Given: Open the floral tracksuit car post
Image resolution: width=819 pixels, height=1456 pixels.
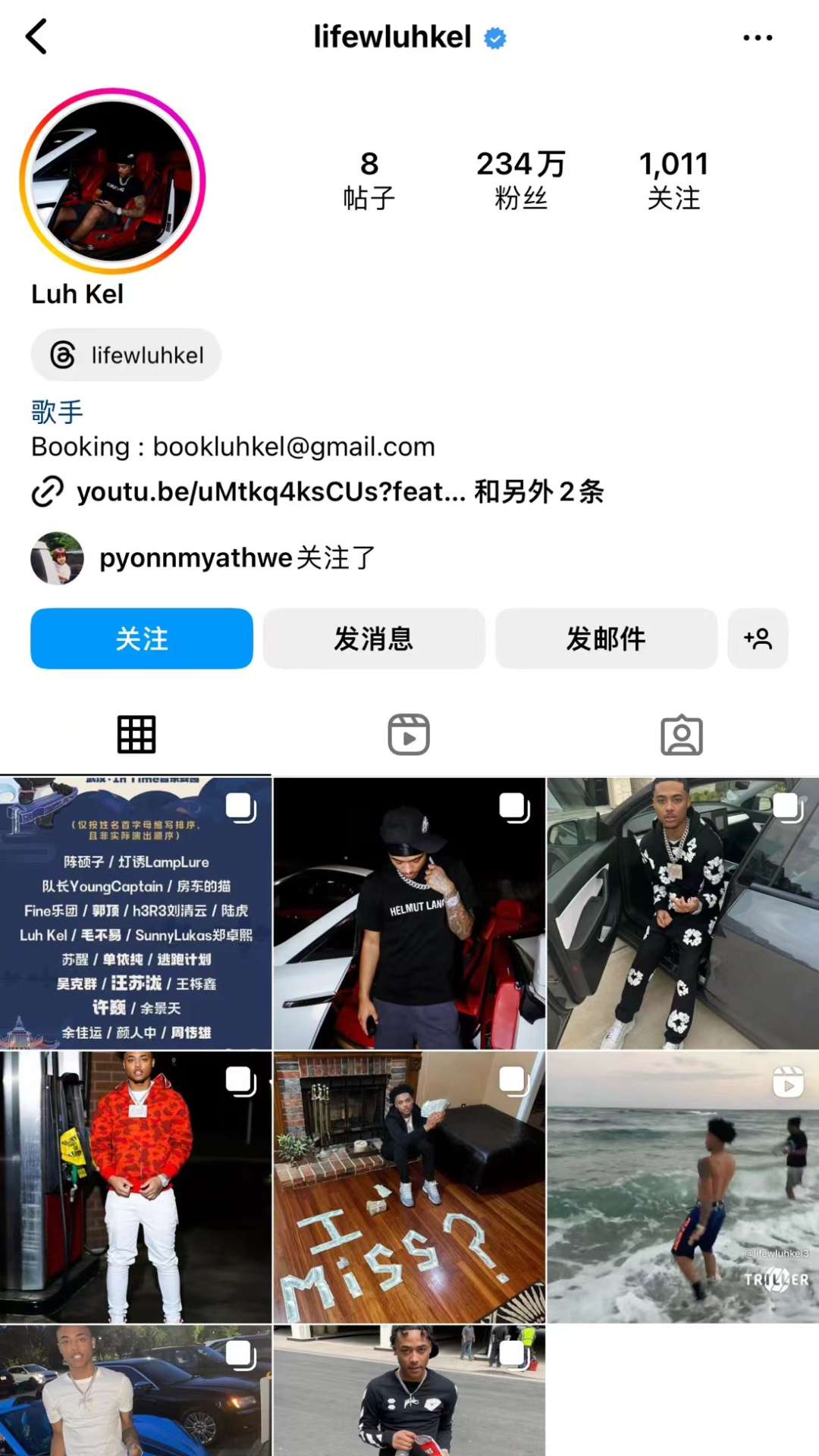Looking at the screenshot, I should [x=682, y=913].
